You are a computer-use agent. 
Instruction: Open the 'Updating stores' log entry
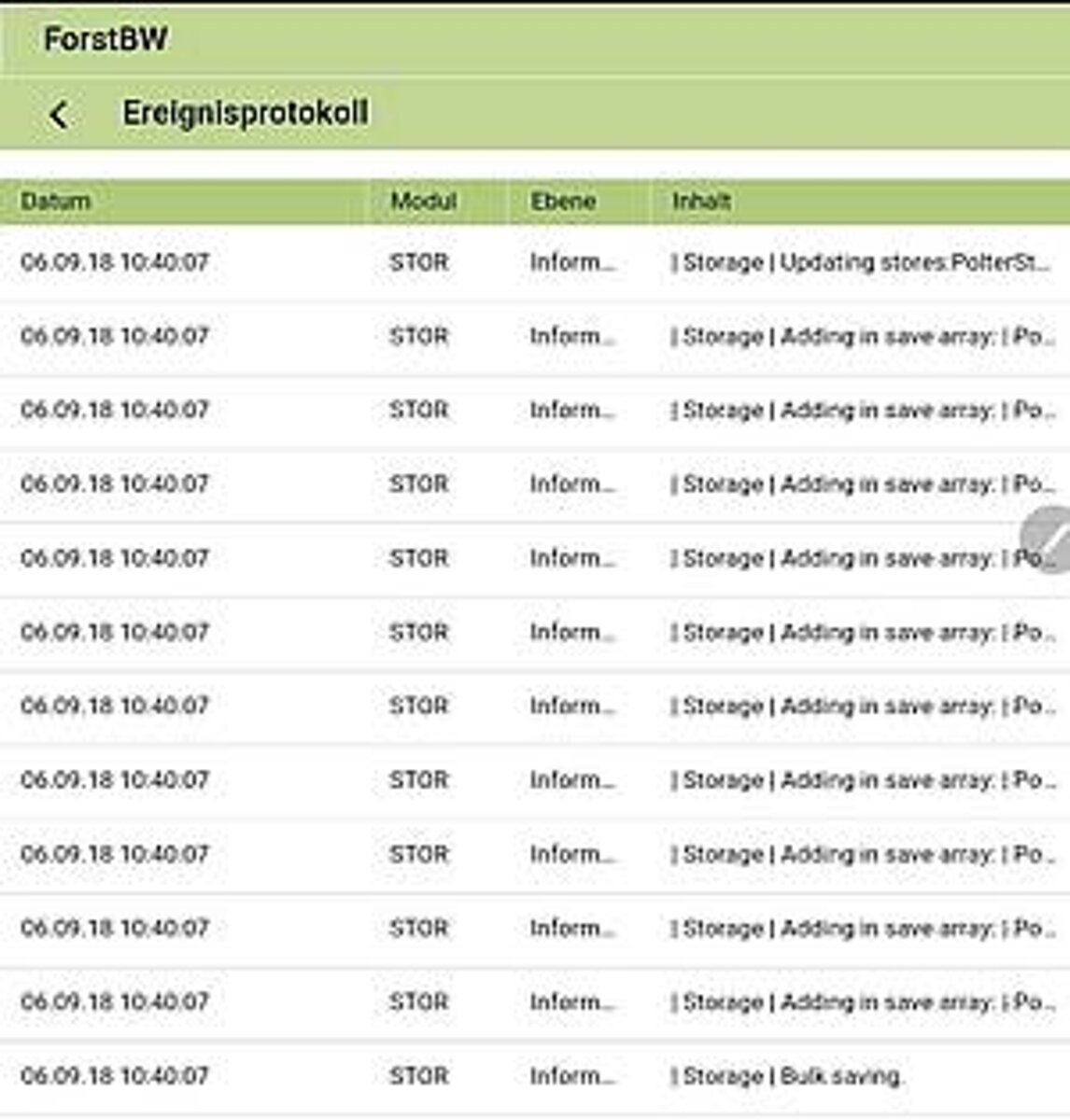tap(534, 263)
